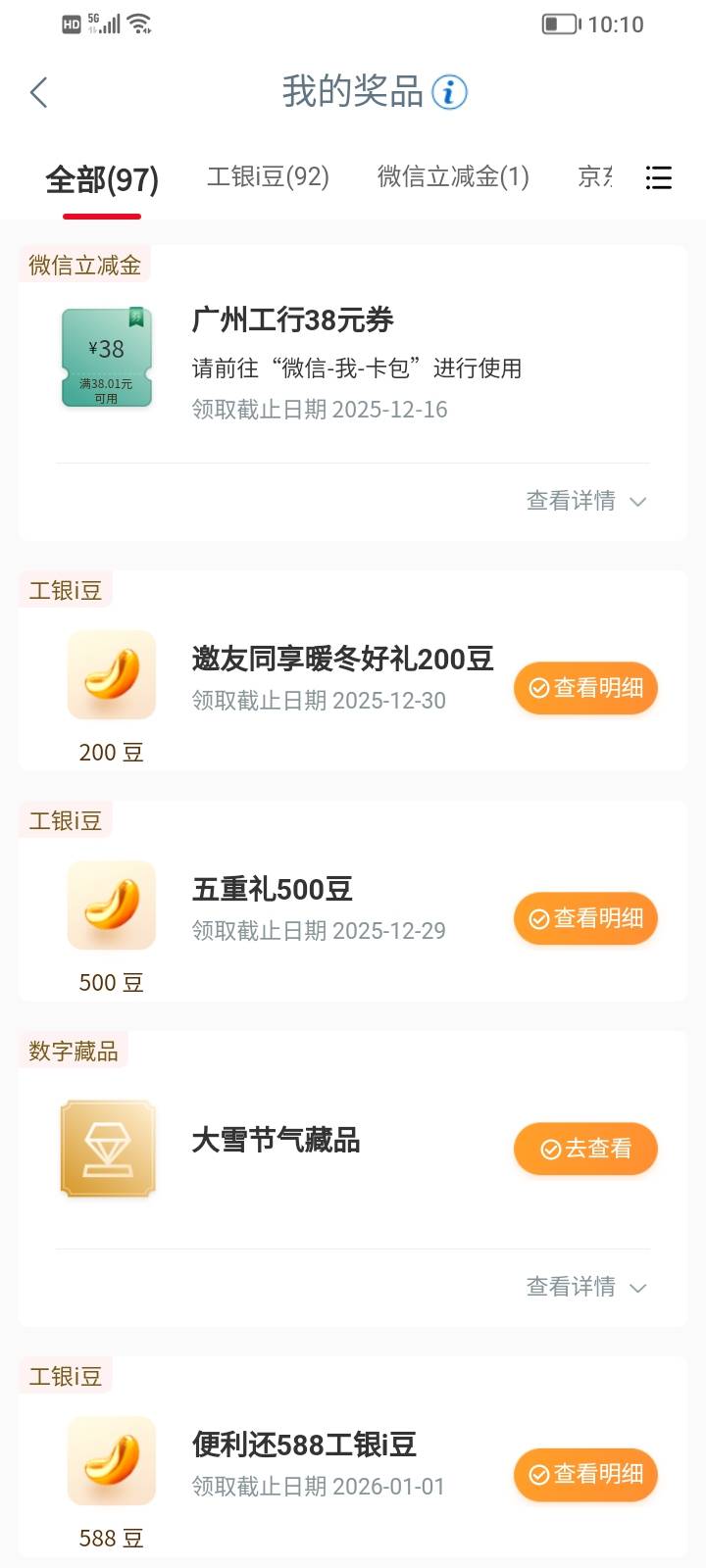The width and height of the screenshot is (706, 1568).
Task: Open the info icon beside 我的奖品
Action: pyautogui.click(x=450, y=92)
